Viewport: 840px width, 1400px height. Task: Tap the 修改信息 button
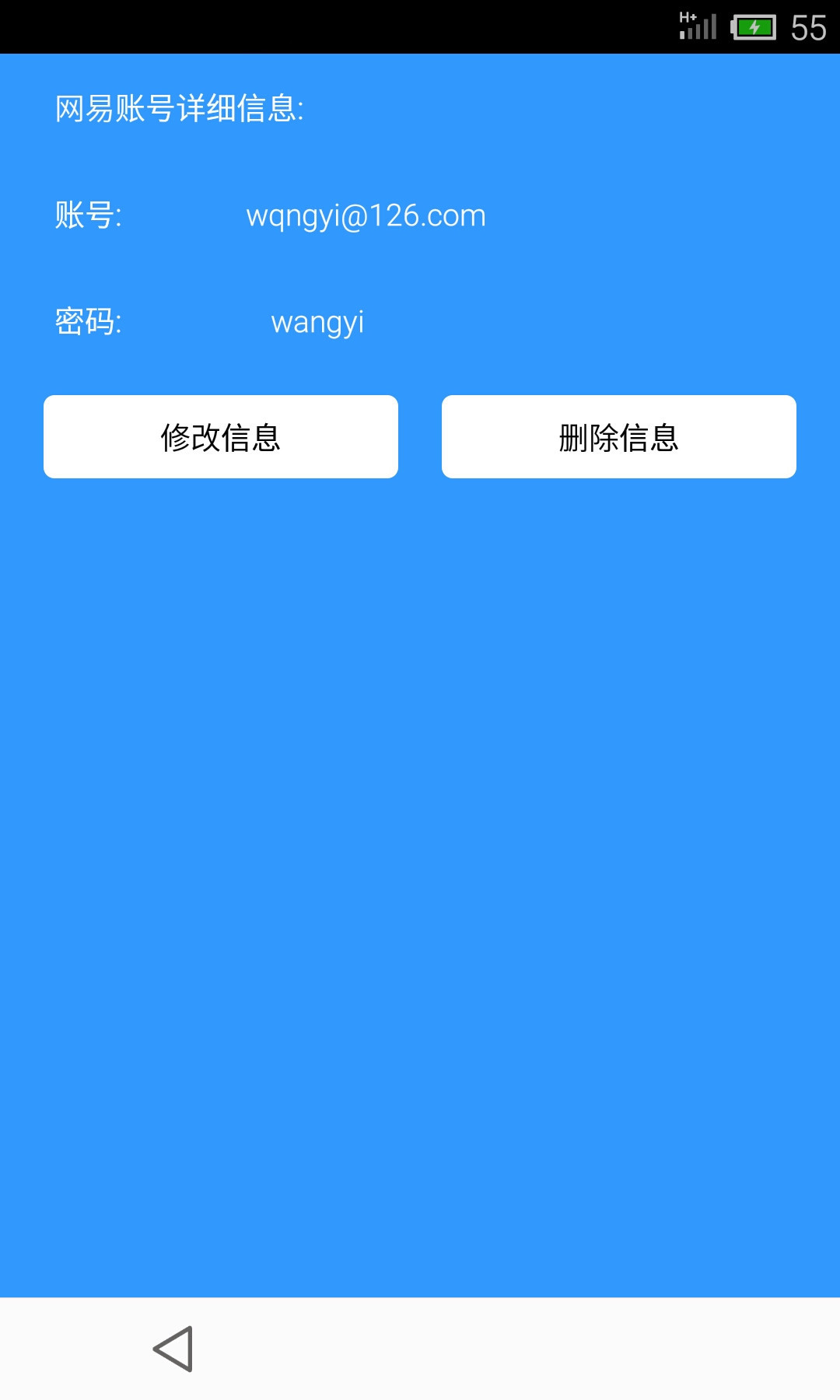coord(221,437)
